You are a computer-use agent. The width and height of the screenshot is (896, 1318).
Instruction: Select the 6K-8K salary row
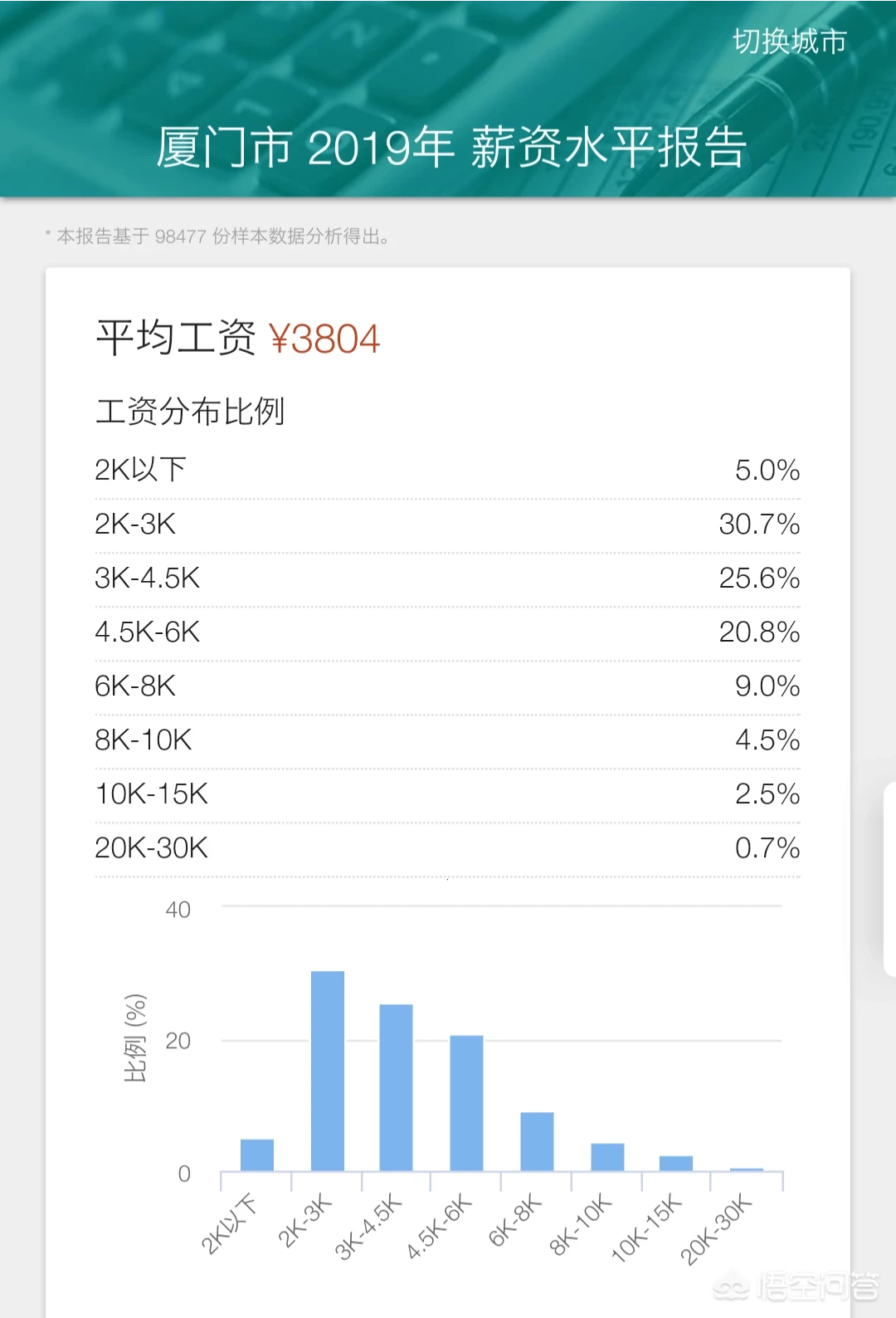[448, 686]
